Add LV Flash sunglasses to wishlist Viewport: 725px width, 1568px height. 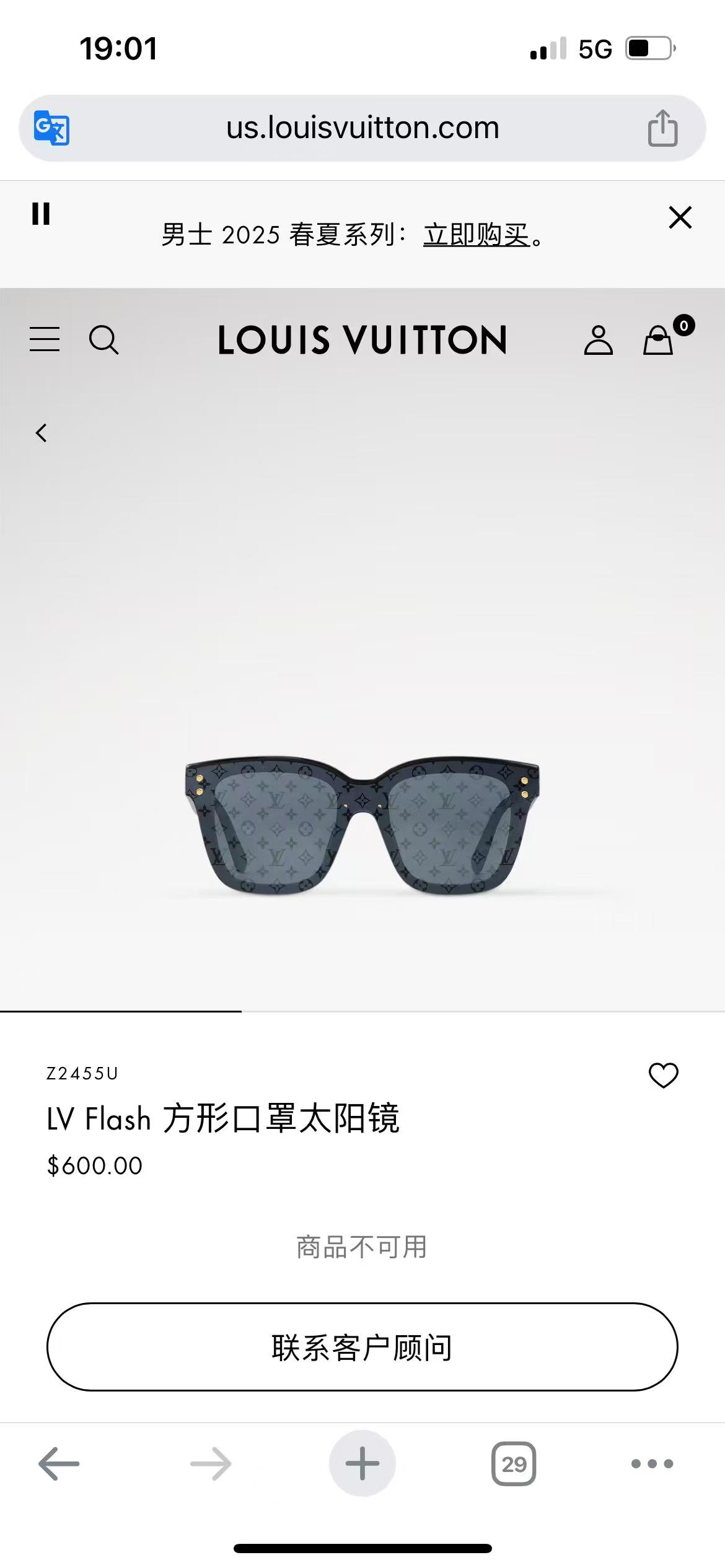(x=663, y=1076)
